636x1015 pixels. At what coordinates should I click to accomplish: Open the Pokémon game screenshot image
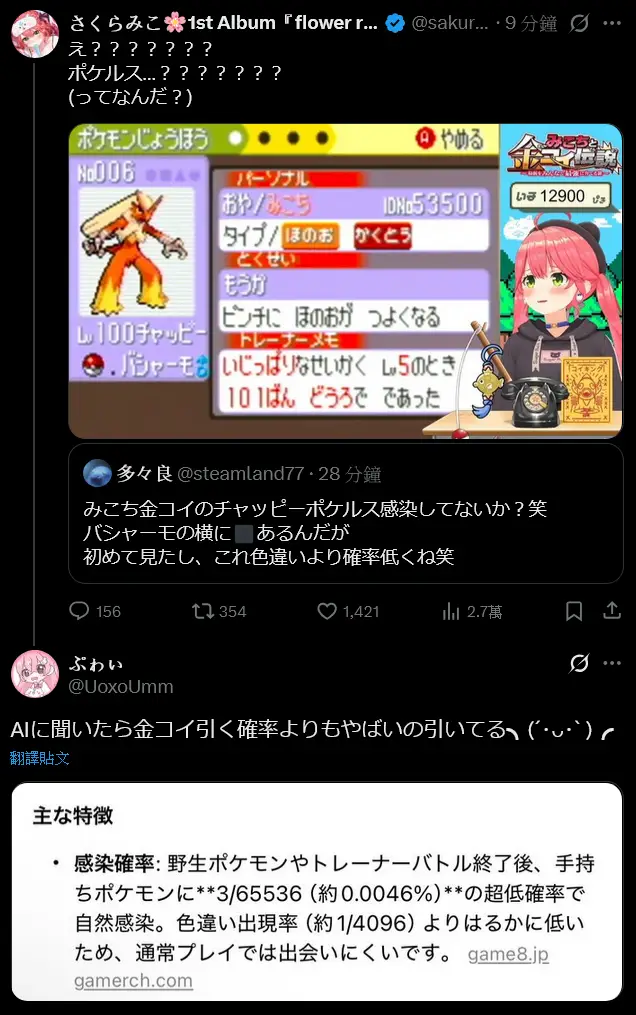345,280
